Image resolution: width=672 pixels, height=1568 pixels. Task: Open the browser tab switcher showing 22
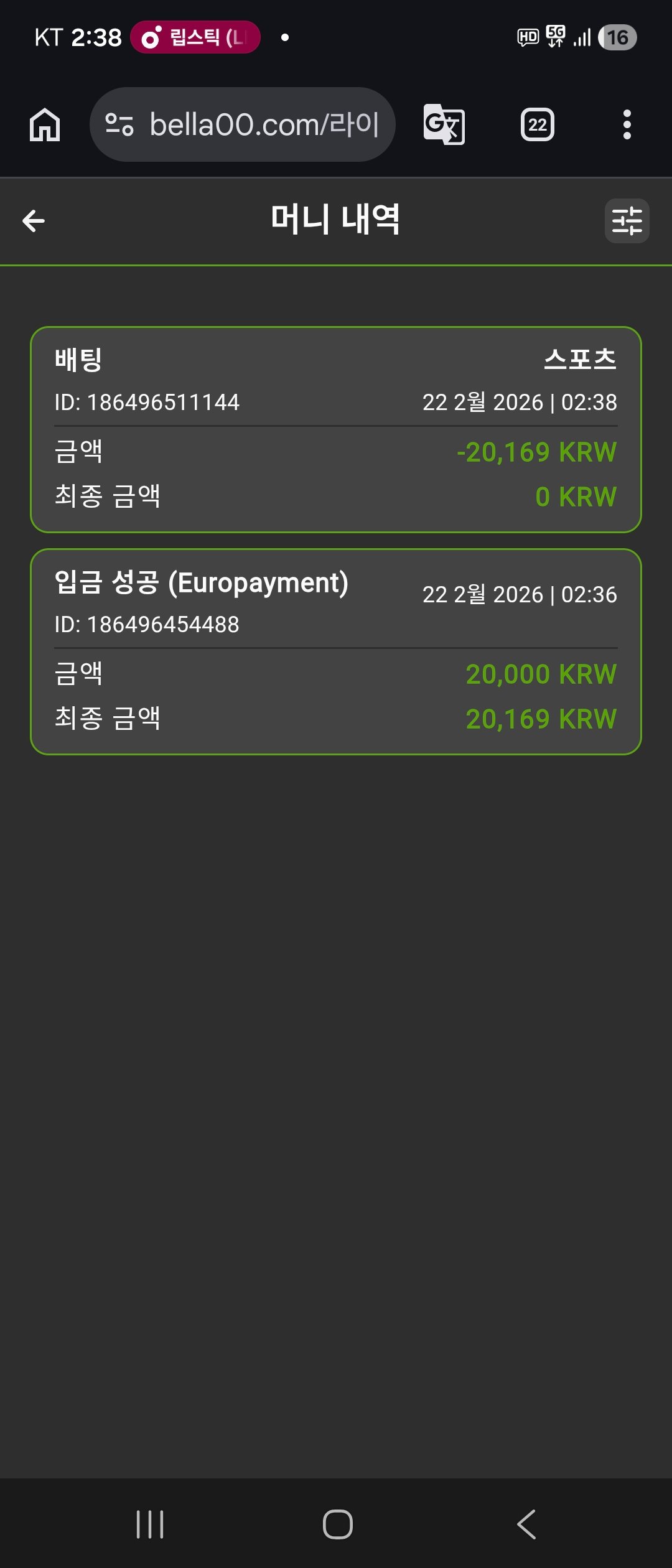coord(537,124)
